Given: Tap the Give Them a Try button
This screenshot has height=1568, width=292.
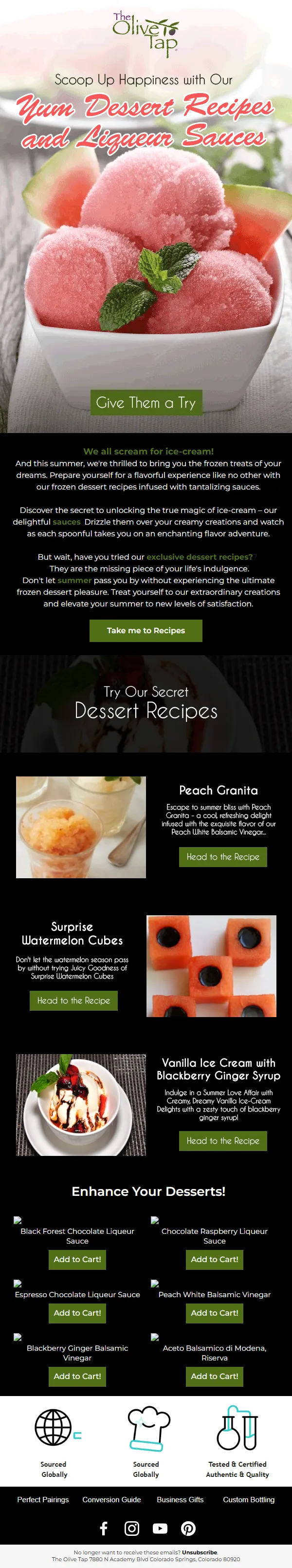Looking at the screenshot, I should point(146,402).
